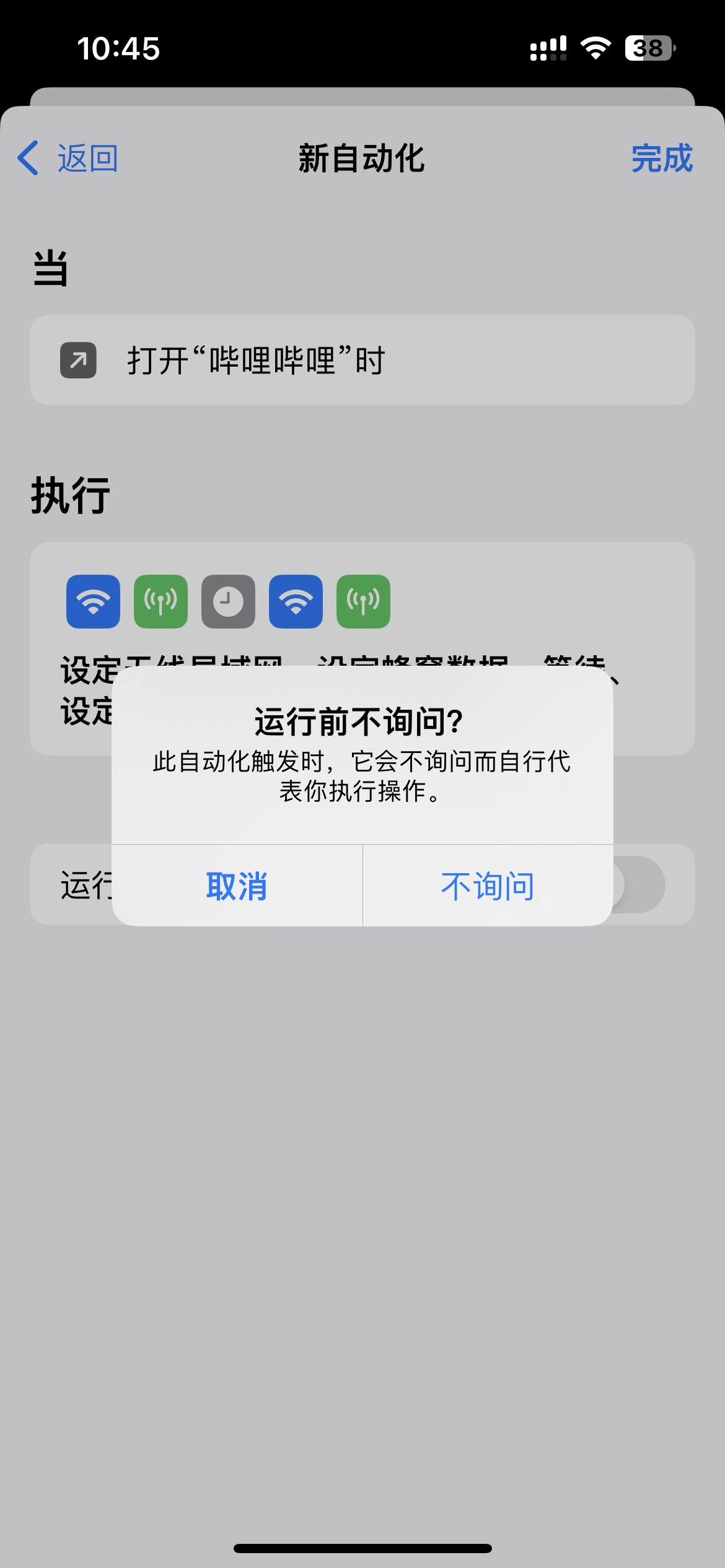This screenshot has width=725, height=1568.
Task: Open the 执行 actions card for details
Action: pos(362,644)
